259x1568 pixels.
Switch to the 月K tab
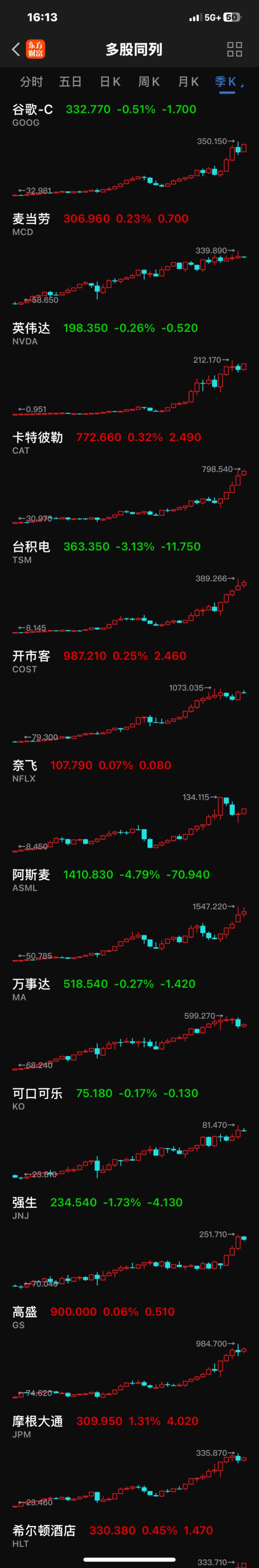(188, 82)
